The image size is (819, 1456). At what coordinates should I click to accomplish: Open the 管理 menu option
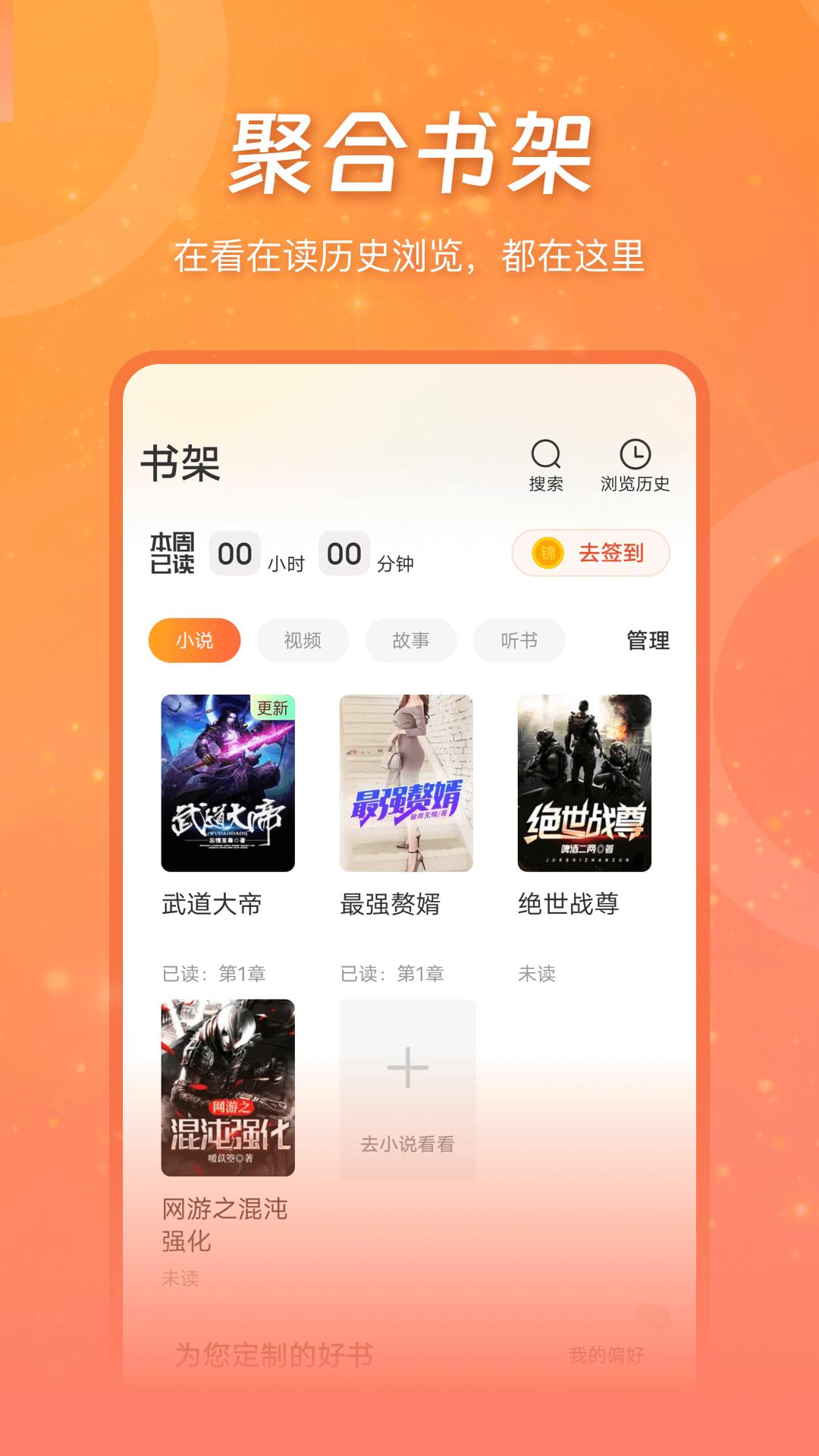647,641
